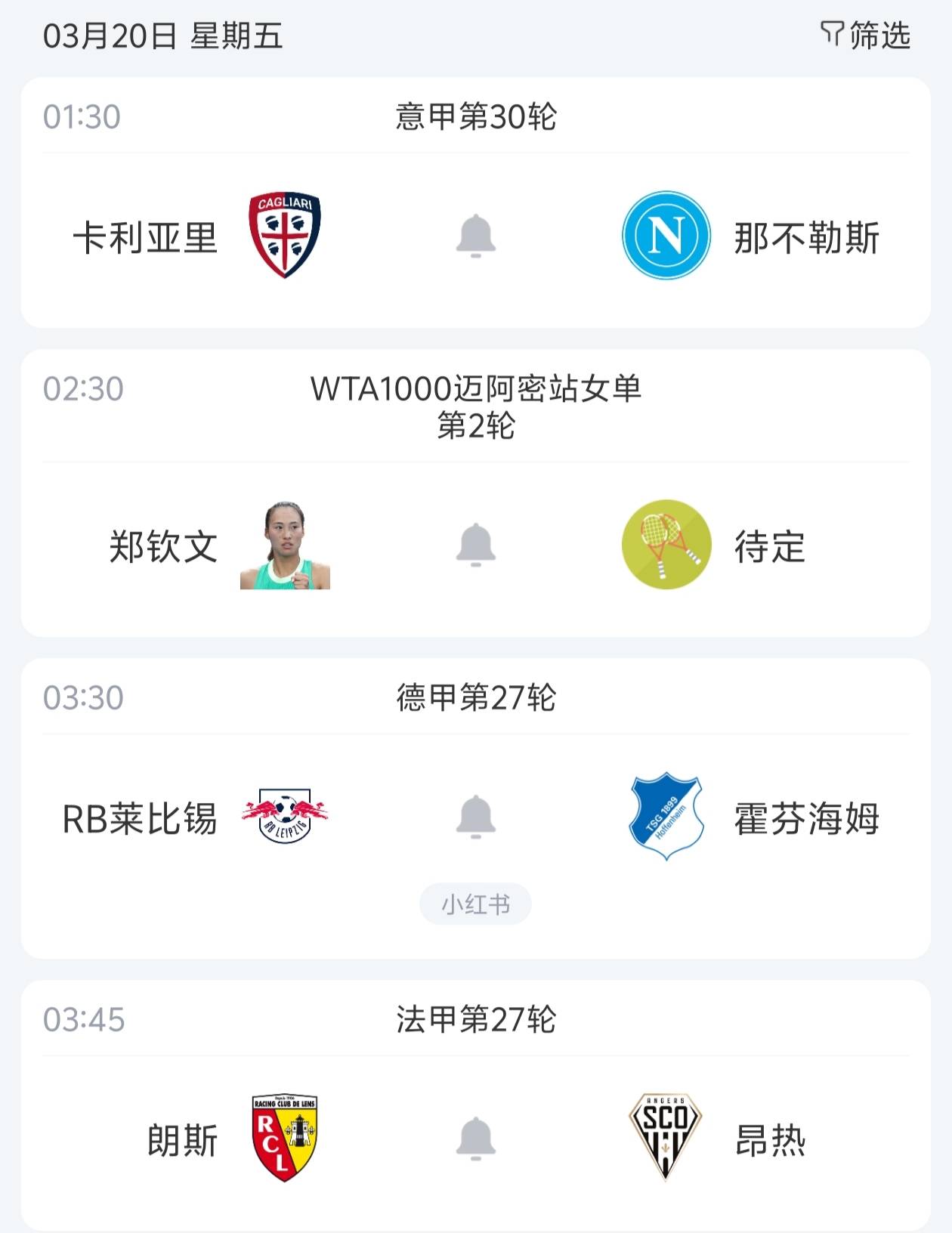The image size is (952, 1233).
Task: Turn on reminder bell for 朗斯 vs 昂热
Action: [x=476, y=1139]
